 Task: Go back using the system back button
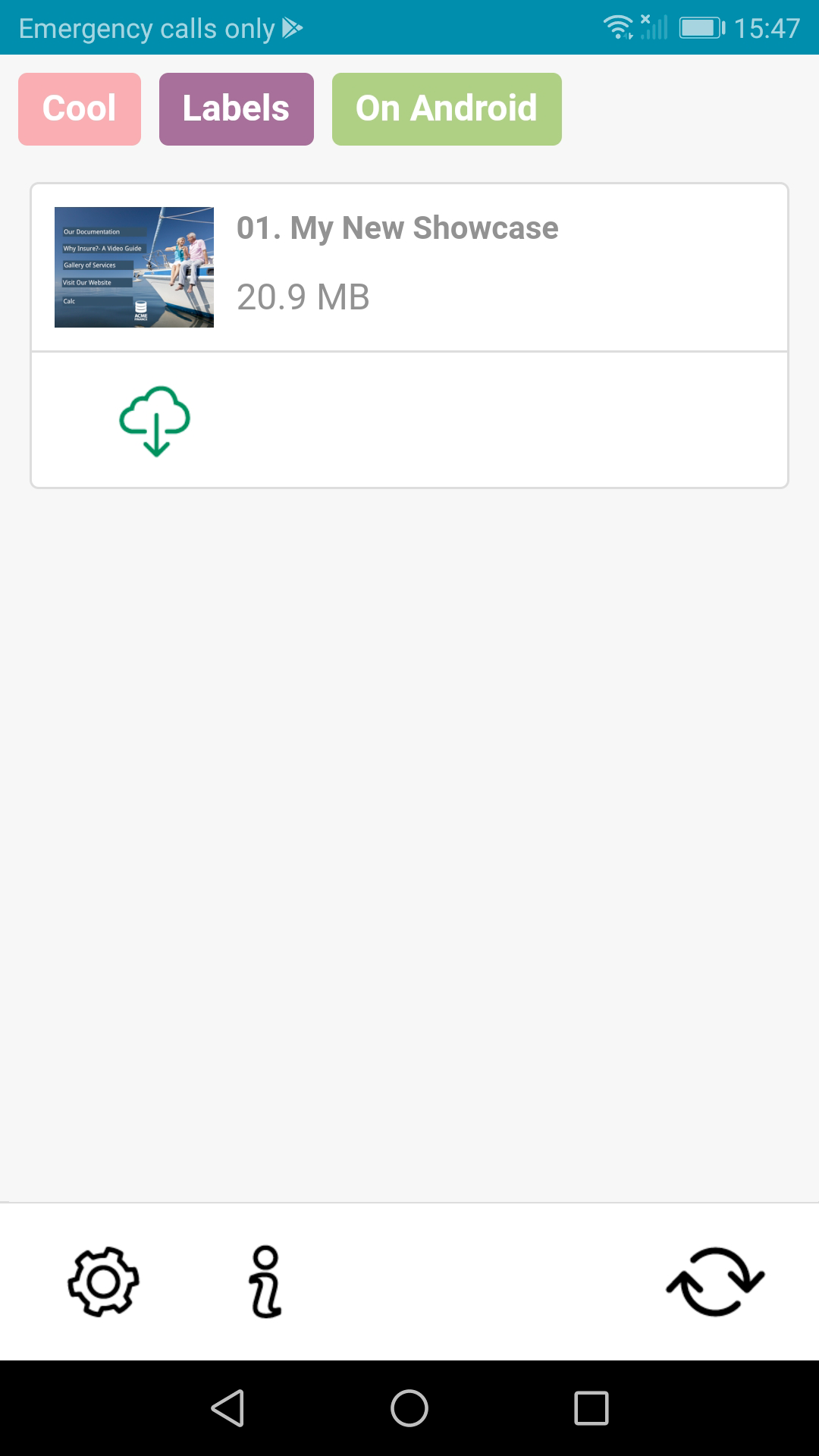pyautogui.click(x=227, y=1408)
